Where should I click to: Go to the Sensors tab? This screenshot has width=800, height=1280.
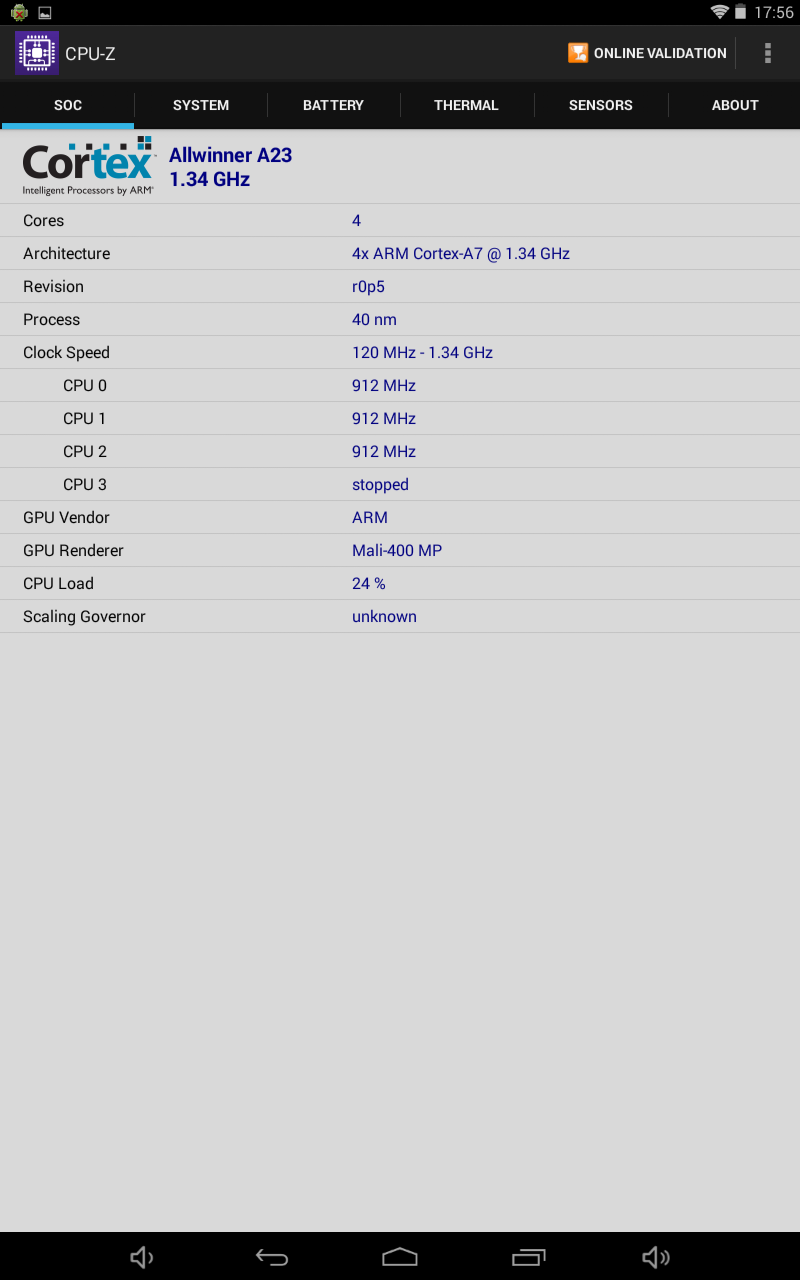(600, 105)
